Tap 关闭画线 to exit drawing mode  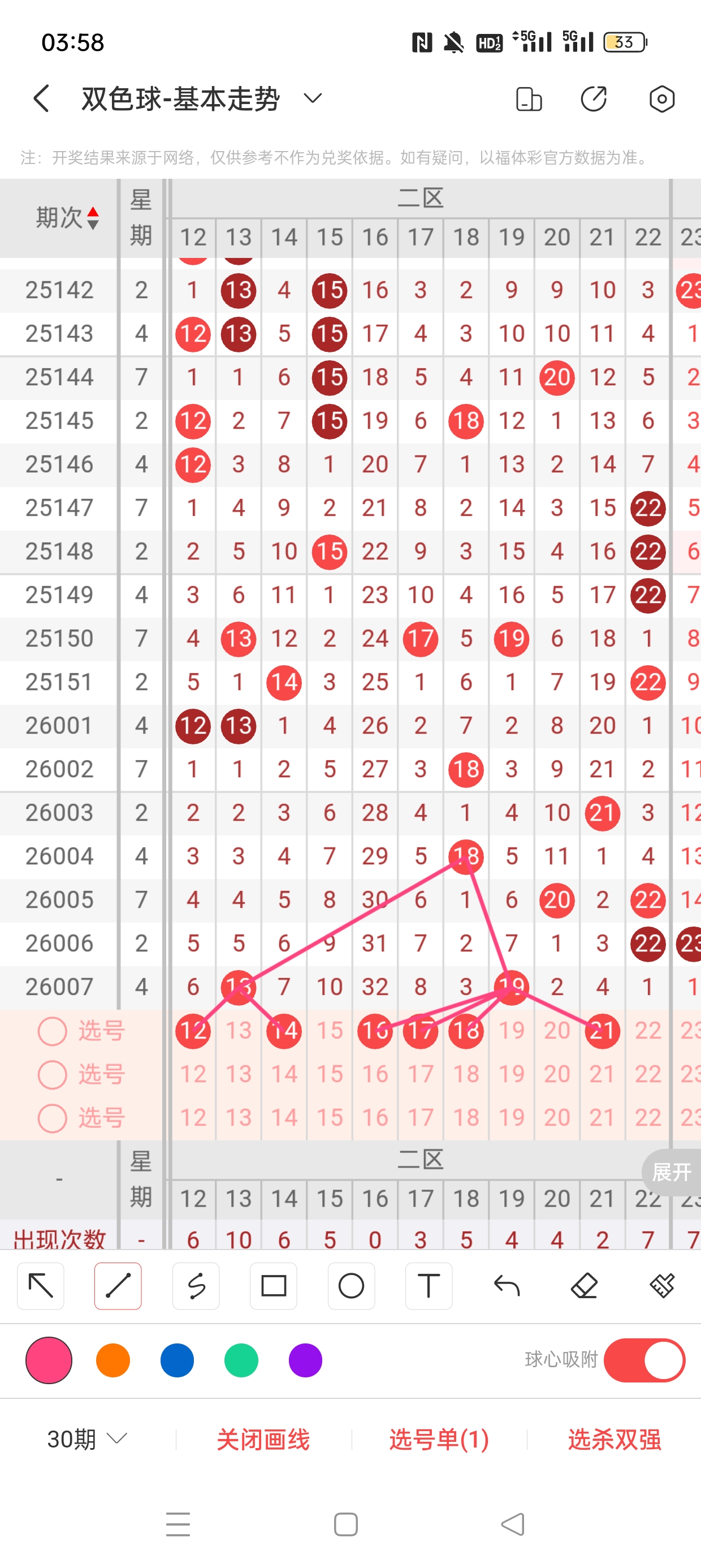pos(263,1439)
